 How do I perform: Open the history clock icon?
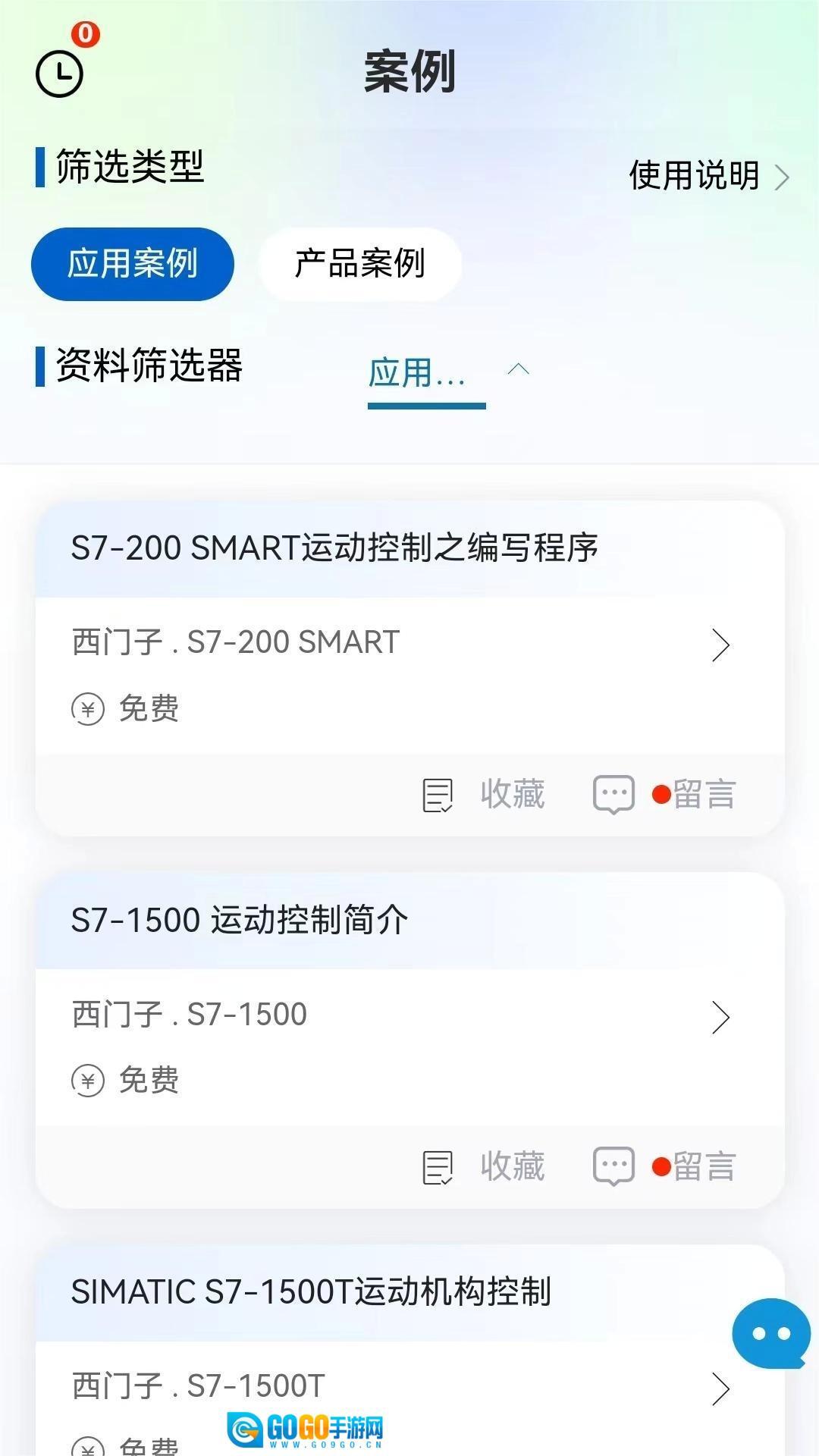click(59, 74)
